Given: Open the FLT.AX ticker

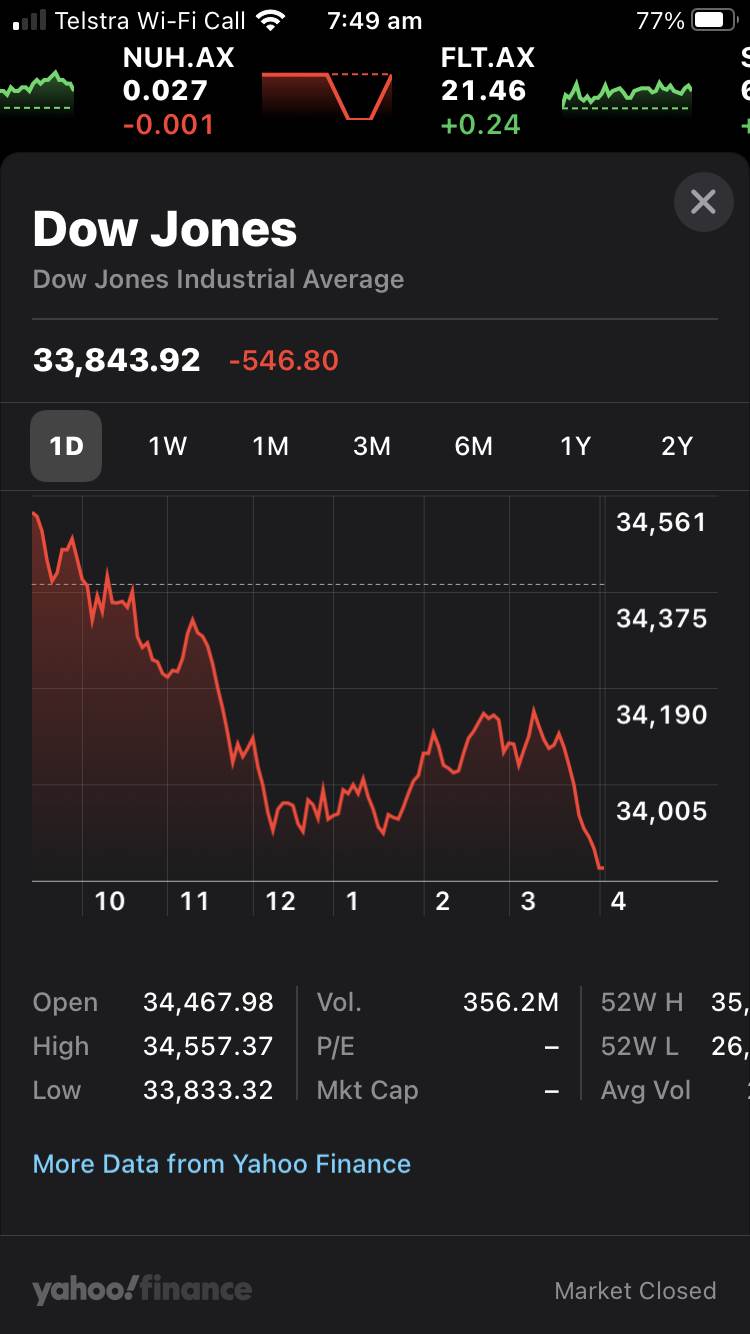Looking at the screenshot, I should (x=487, y=90).
